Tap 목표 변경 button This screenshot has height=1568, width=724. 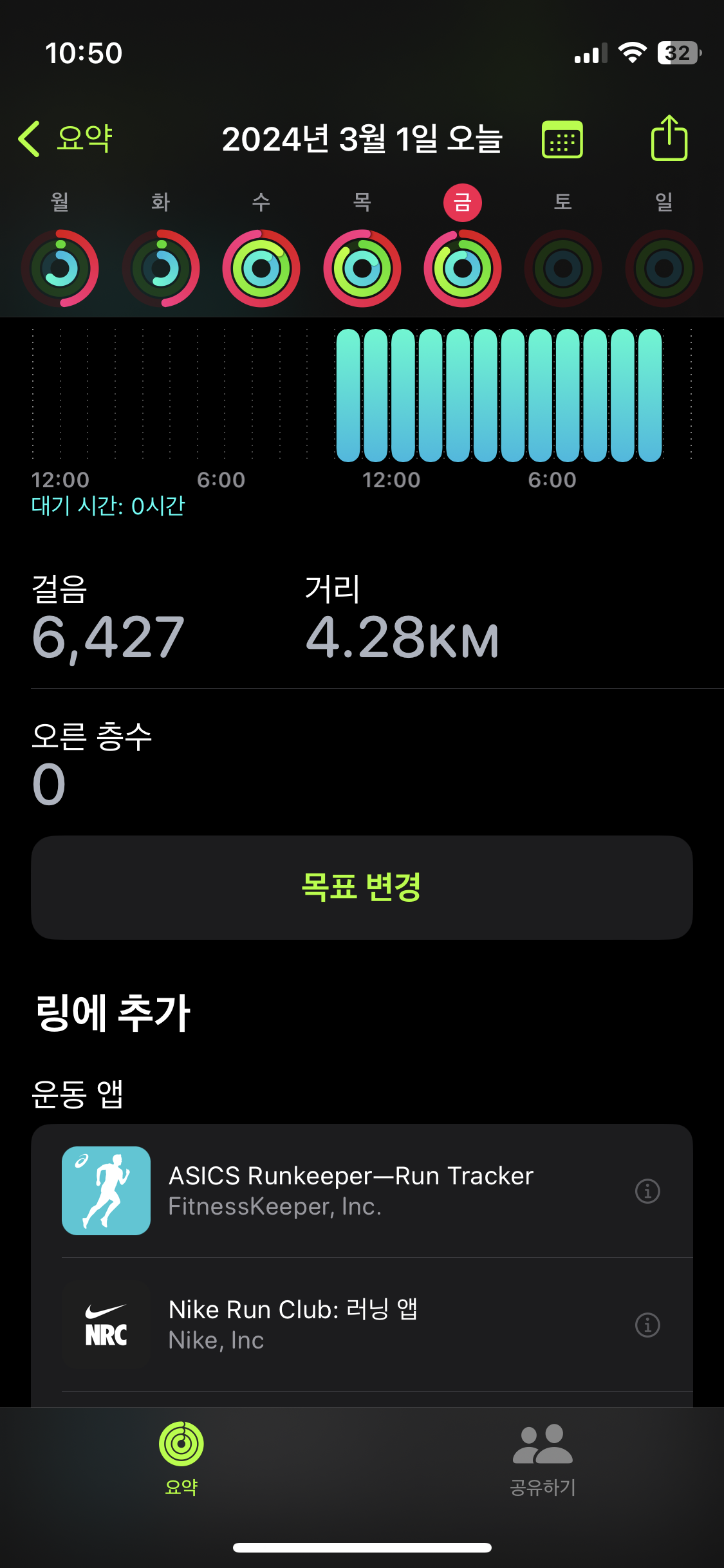[362, 887]
